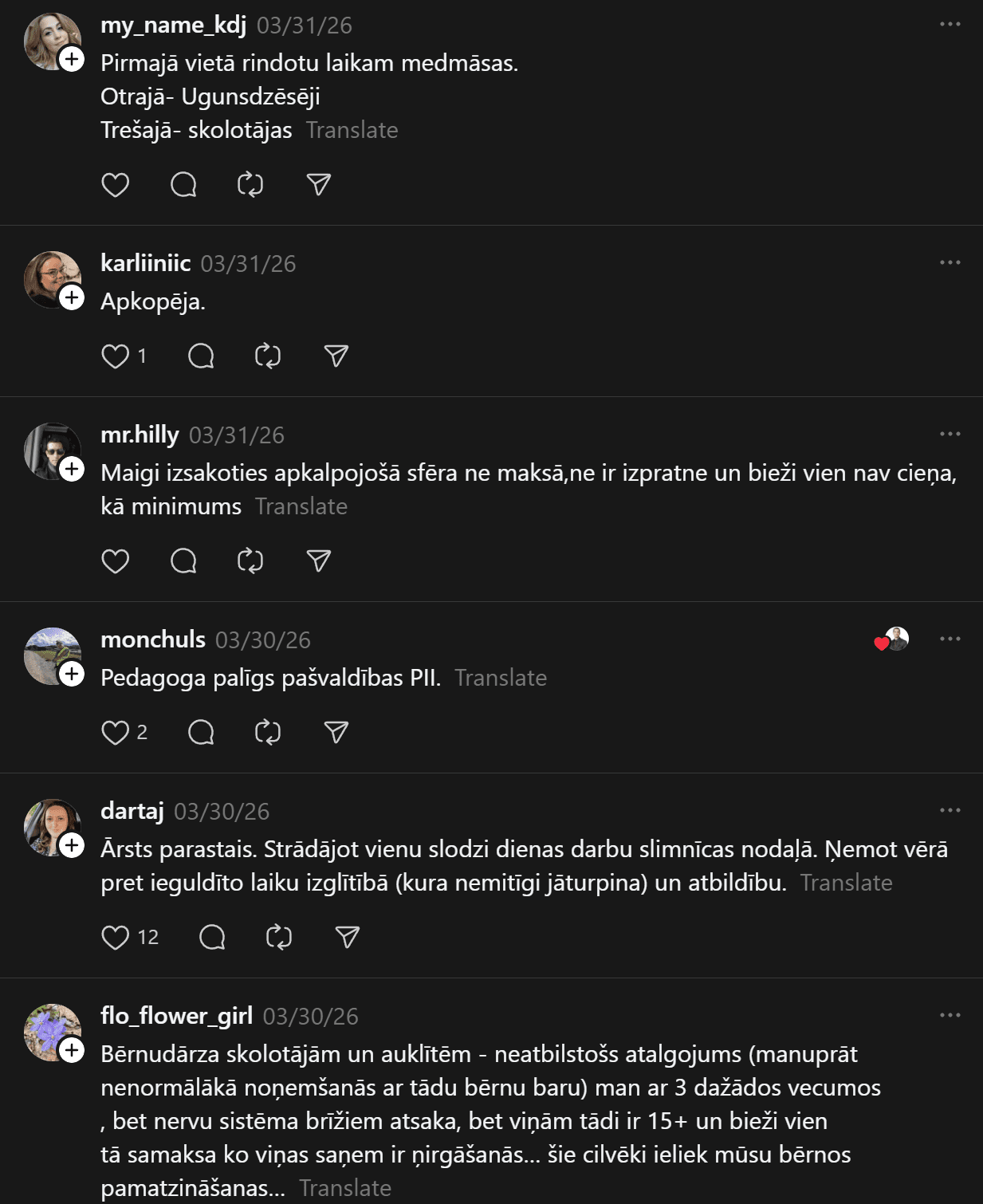Like the karliiniic comment
Viewport: 983px width, 1204px height.
116,356
